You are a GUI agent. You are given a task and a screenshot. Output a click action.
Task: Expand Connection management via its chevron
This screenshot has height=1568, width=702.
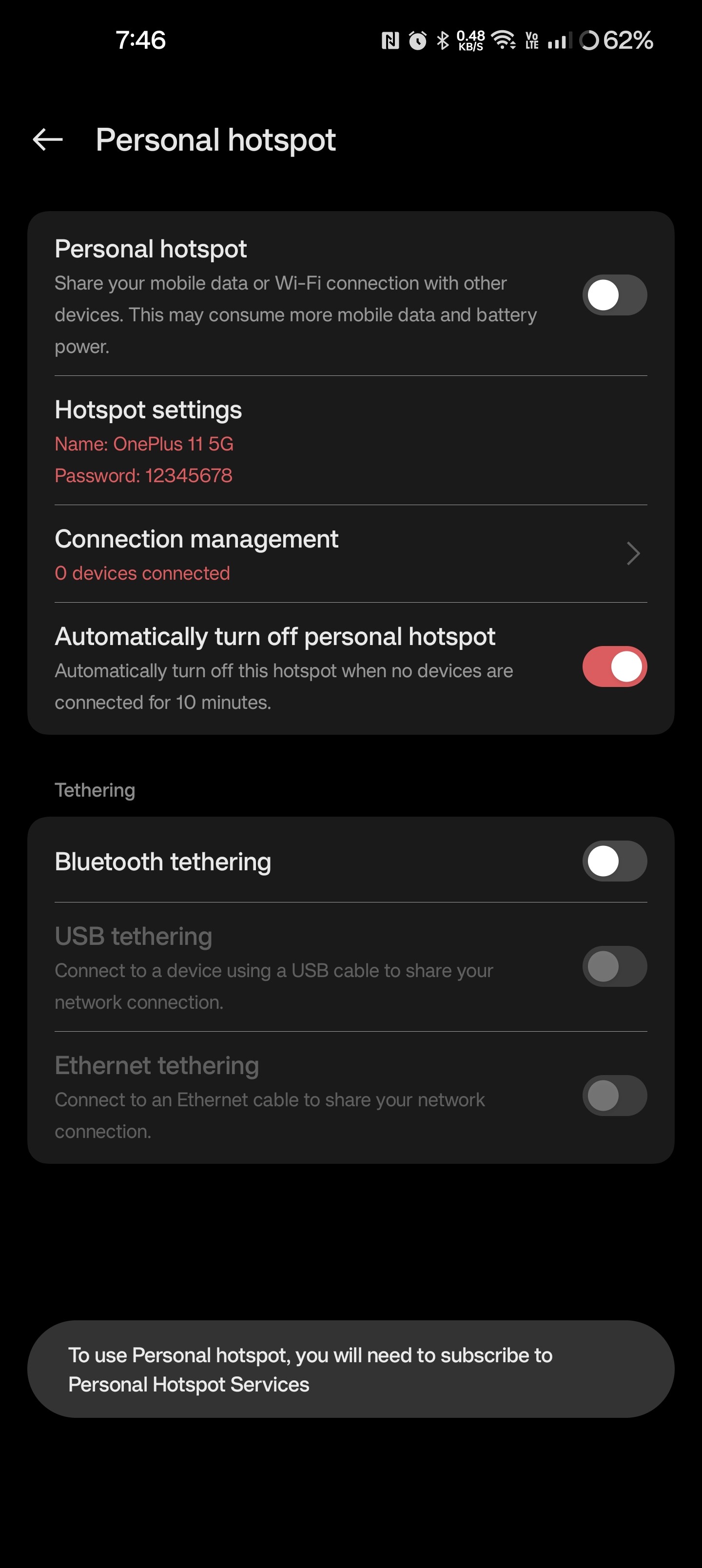click(633, 553)
